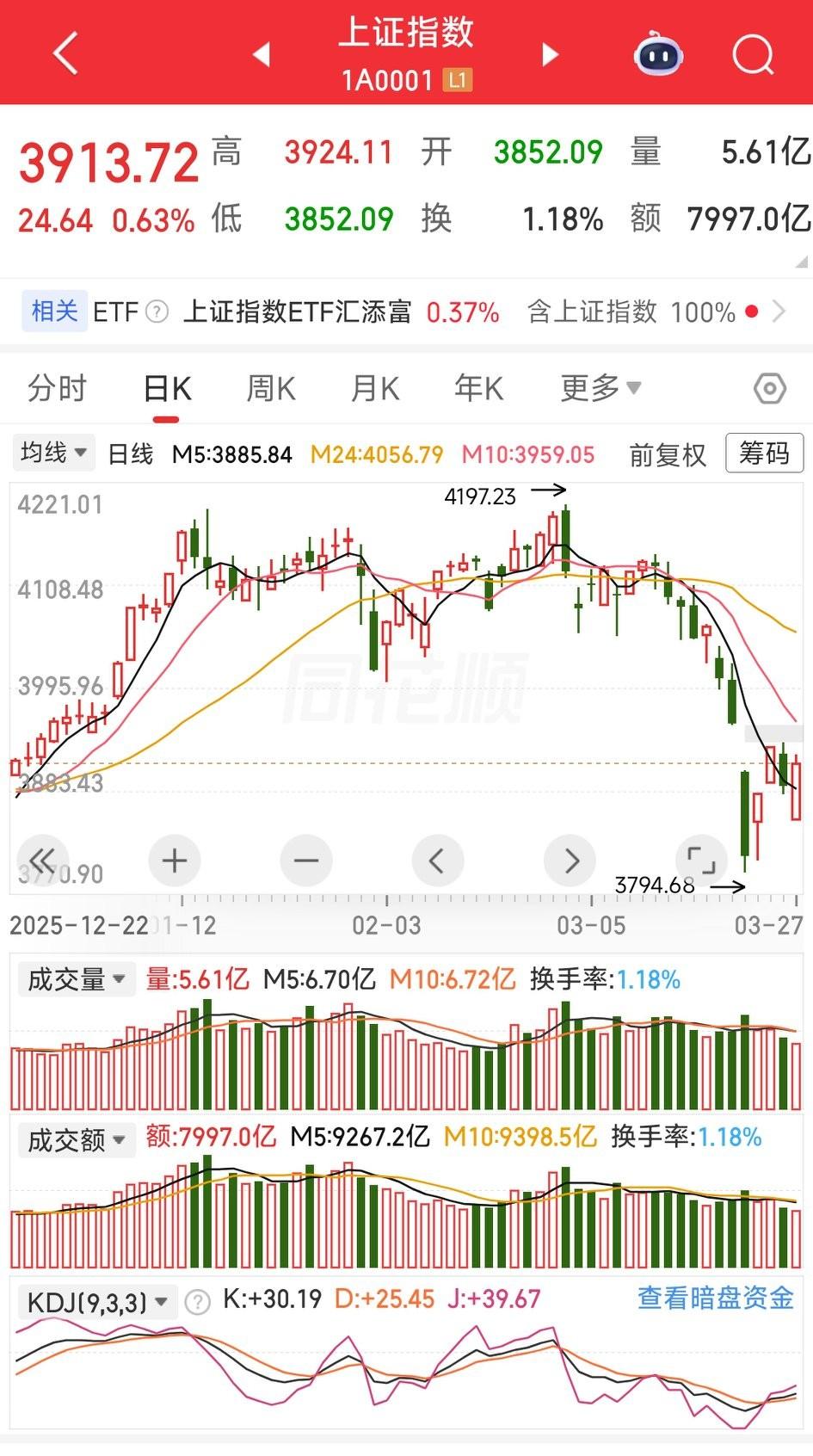813x1456 pixels.
Task: Open the 成交量 indicator selector
Action: coord(76,979)
